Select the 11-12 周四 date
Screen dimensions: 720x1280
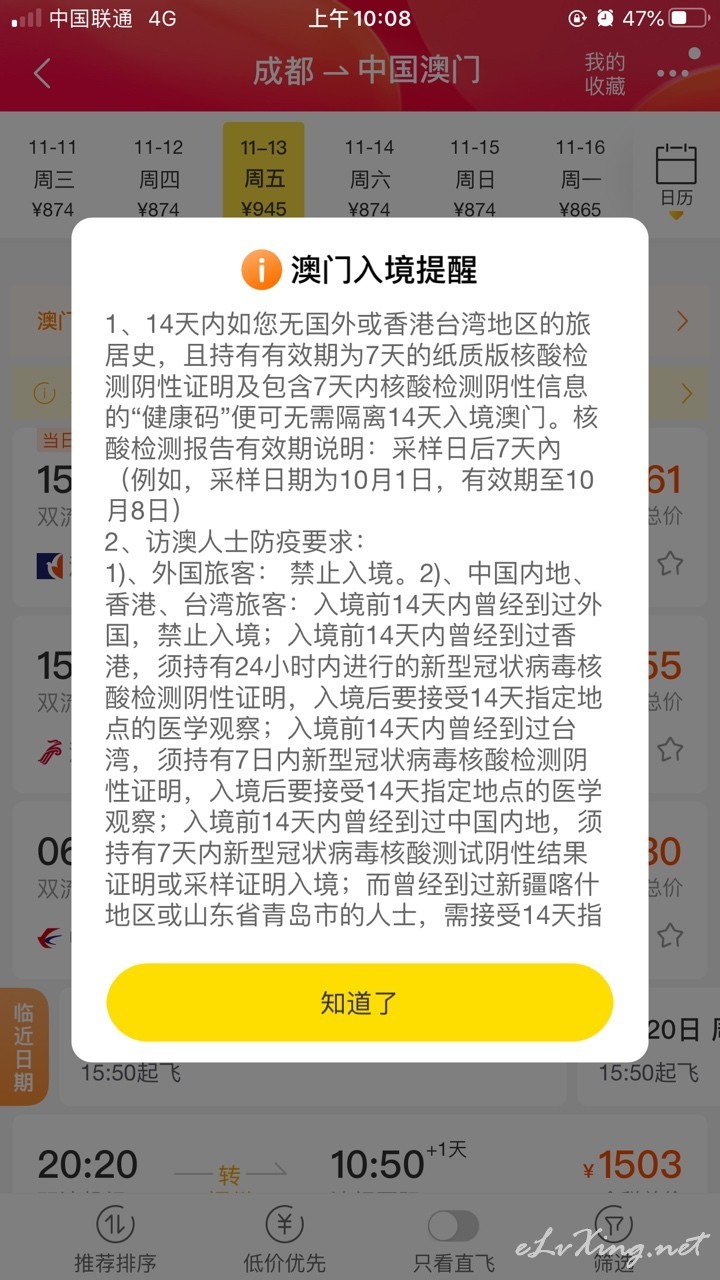[158, 178]
